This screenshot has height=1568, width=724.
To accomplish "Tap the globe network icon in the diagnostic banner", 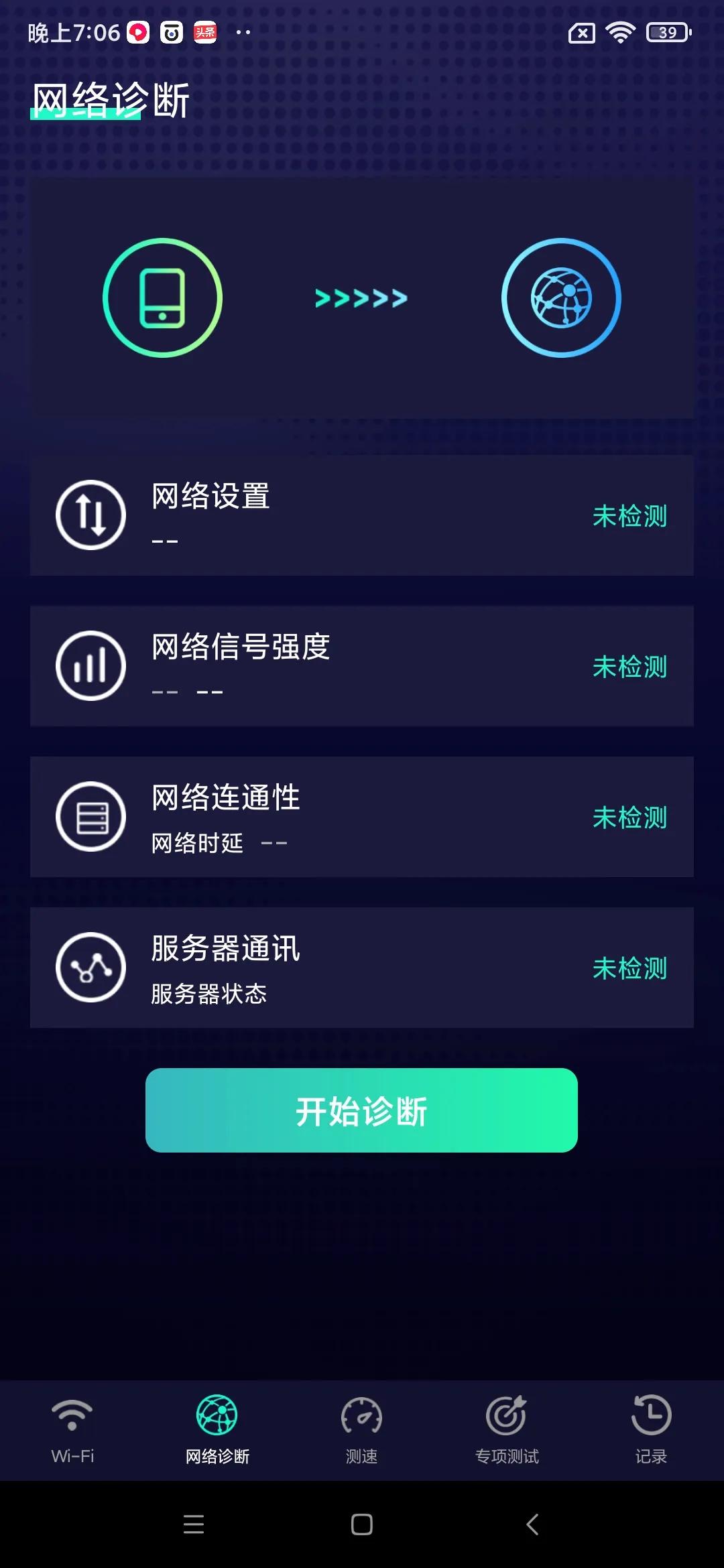I will 562,297.
